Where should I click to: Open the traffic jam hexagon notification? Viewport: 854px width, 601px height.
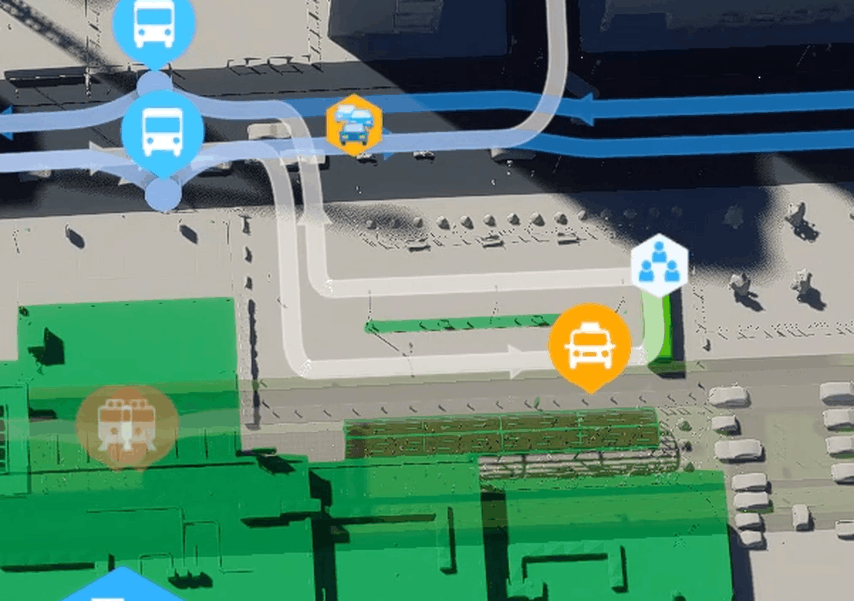(x=354, y=125)
